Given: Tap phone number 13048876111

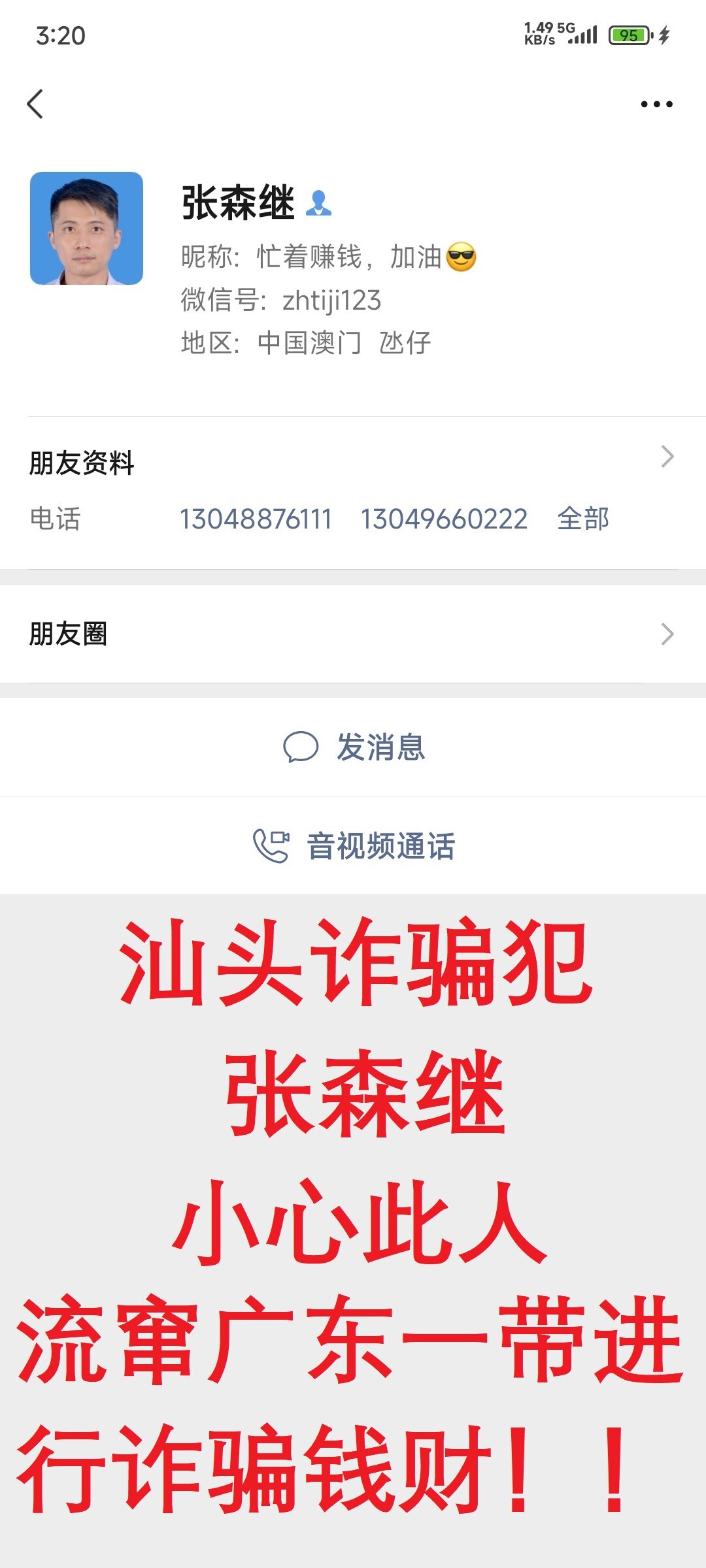Looking at the screenshot, I should [256, 519].
